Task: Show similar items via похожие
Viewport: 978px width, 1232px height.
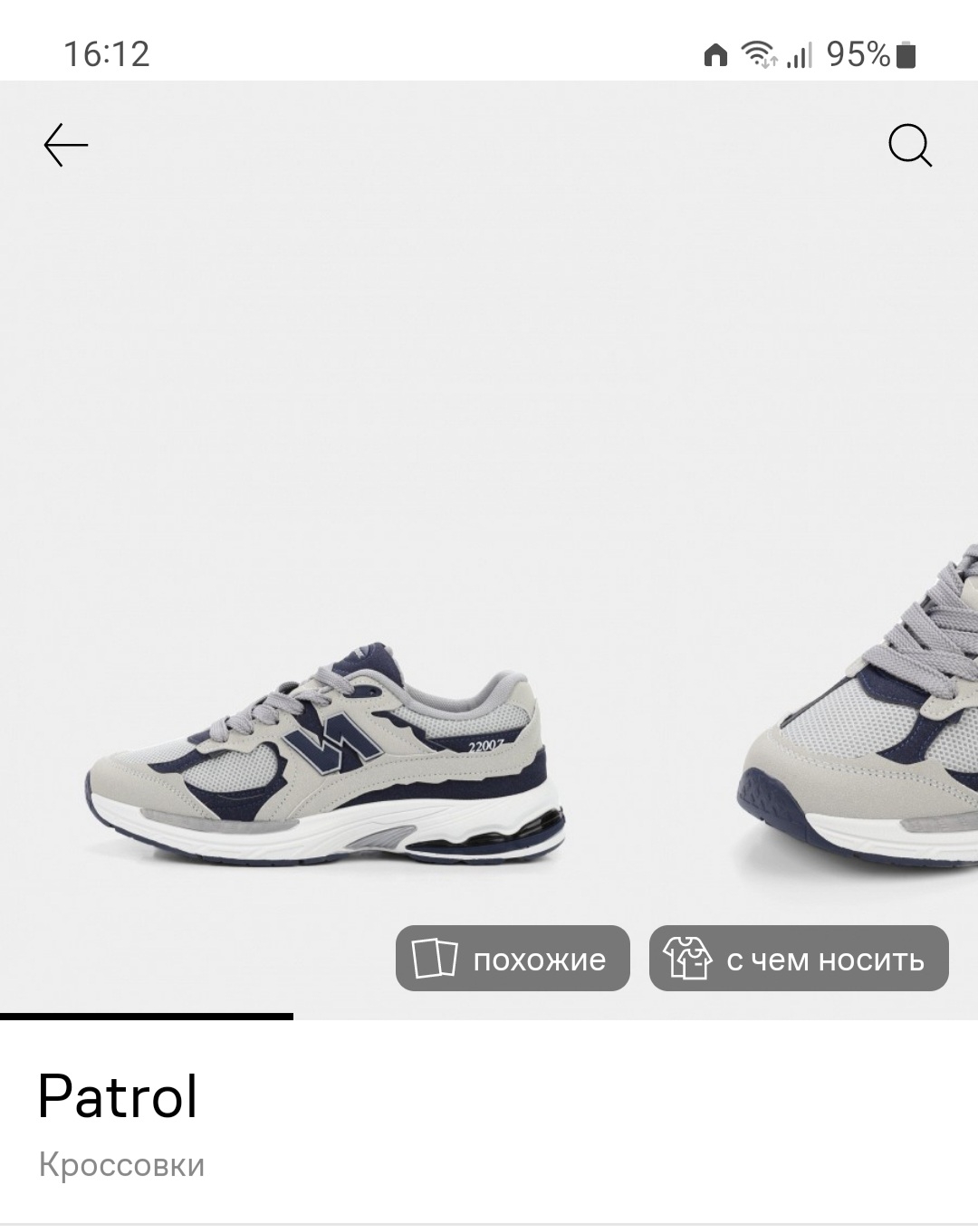Action: [x=513, y=959]
